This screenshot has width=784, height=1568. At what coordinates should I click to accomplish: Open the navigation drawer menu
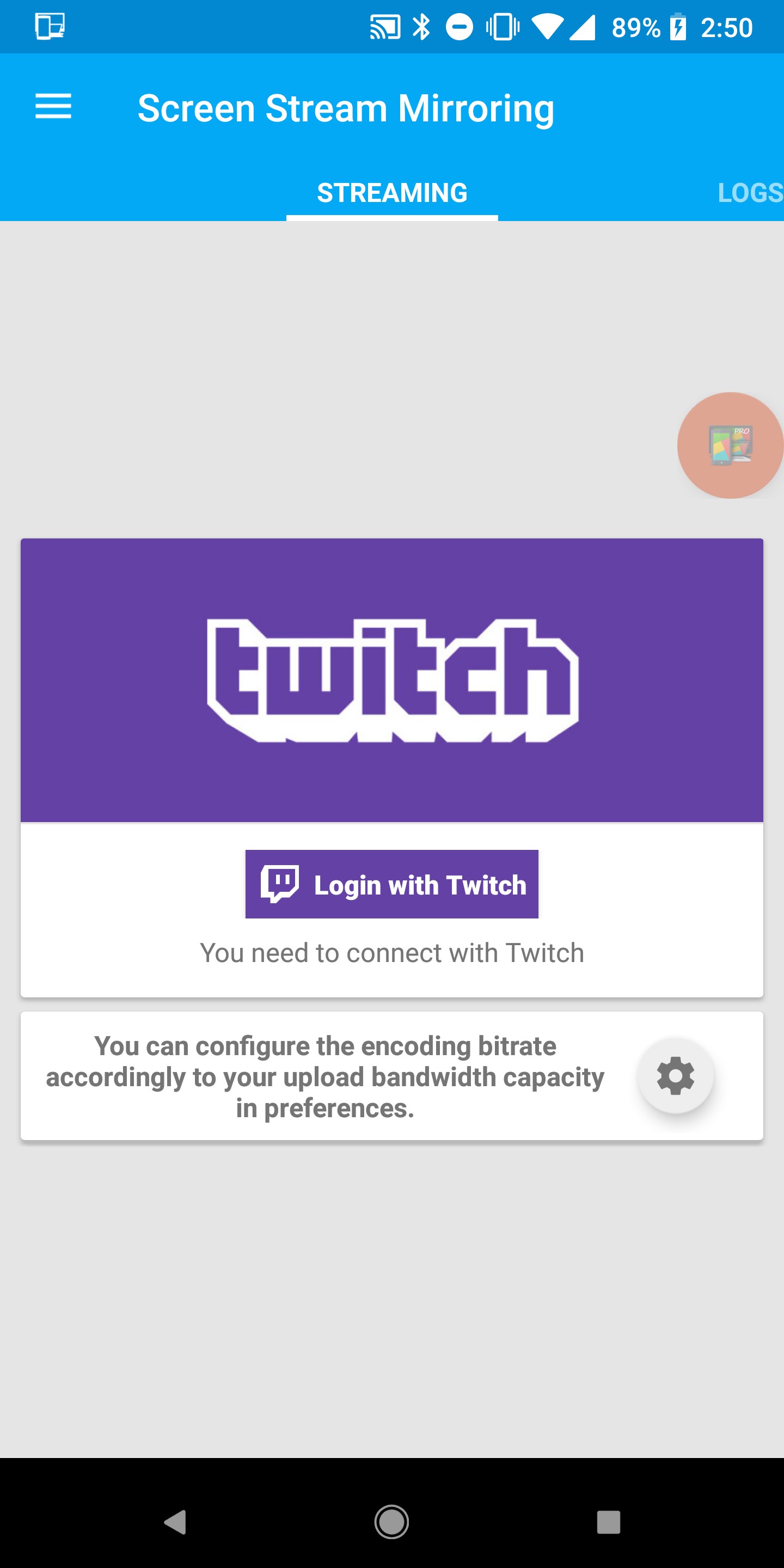click(53, 107)
